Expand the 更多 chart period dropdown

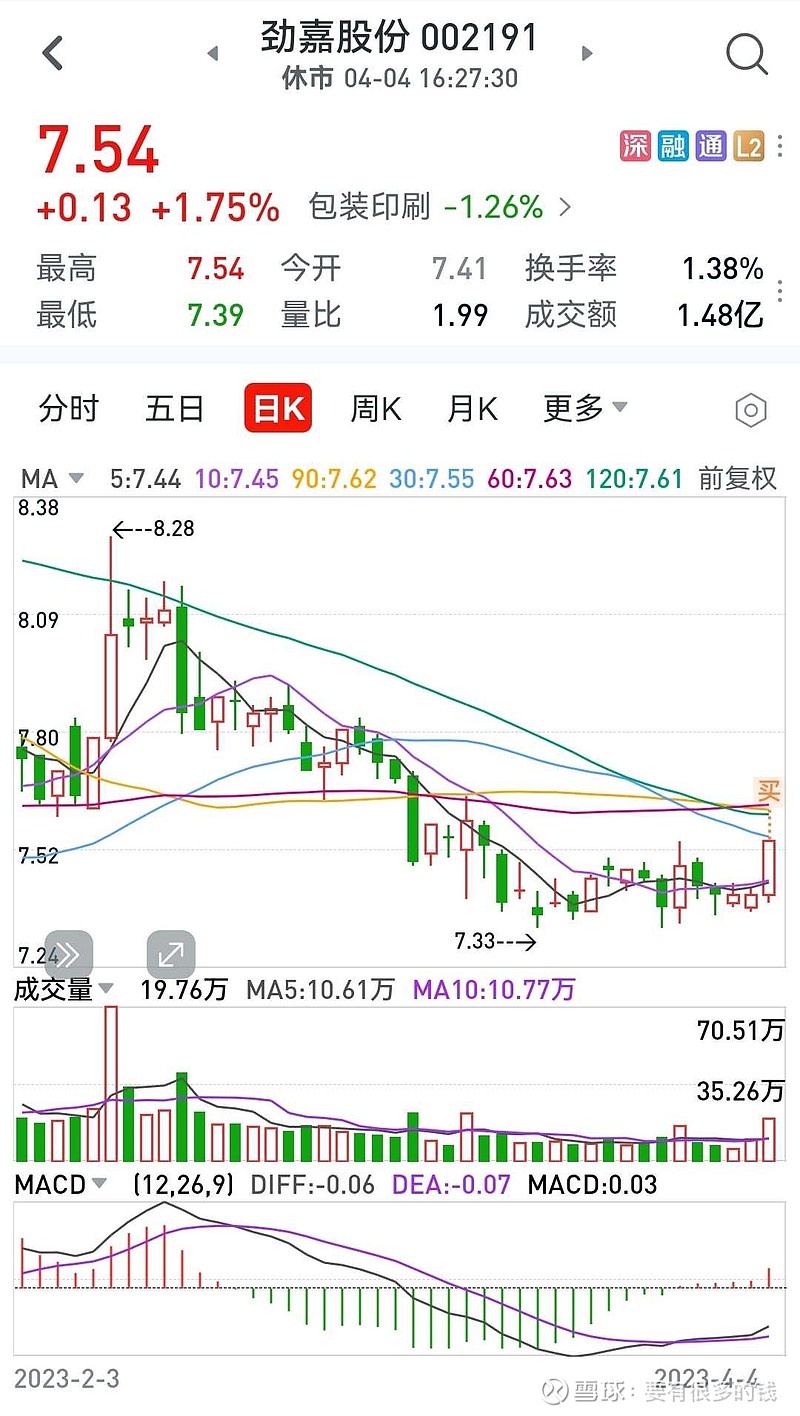(585, 408)
